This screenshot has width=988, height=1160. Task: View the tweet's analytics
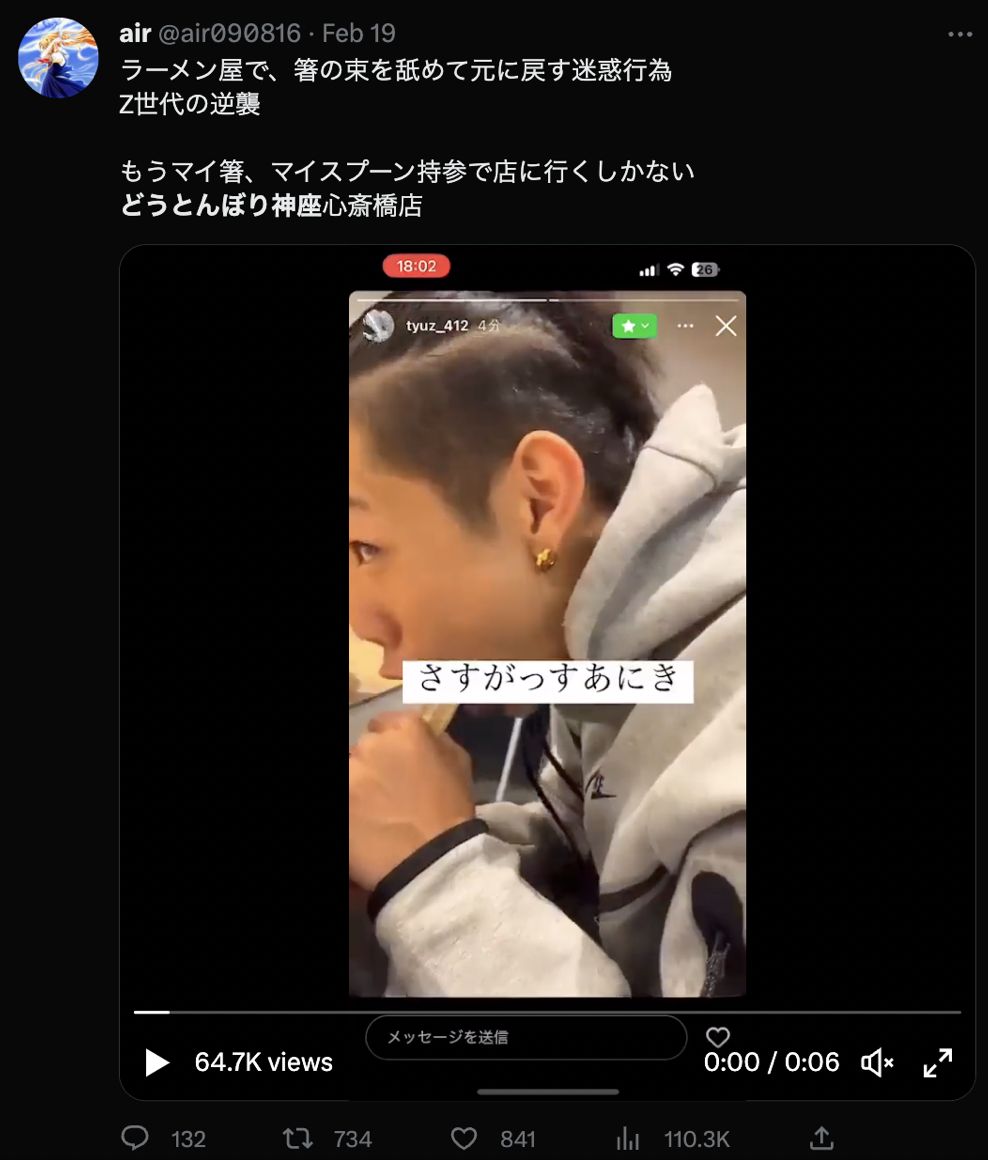(628, 1138)
